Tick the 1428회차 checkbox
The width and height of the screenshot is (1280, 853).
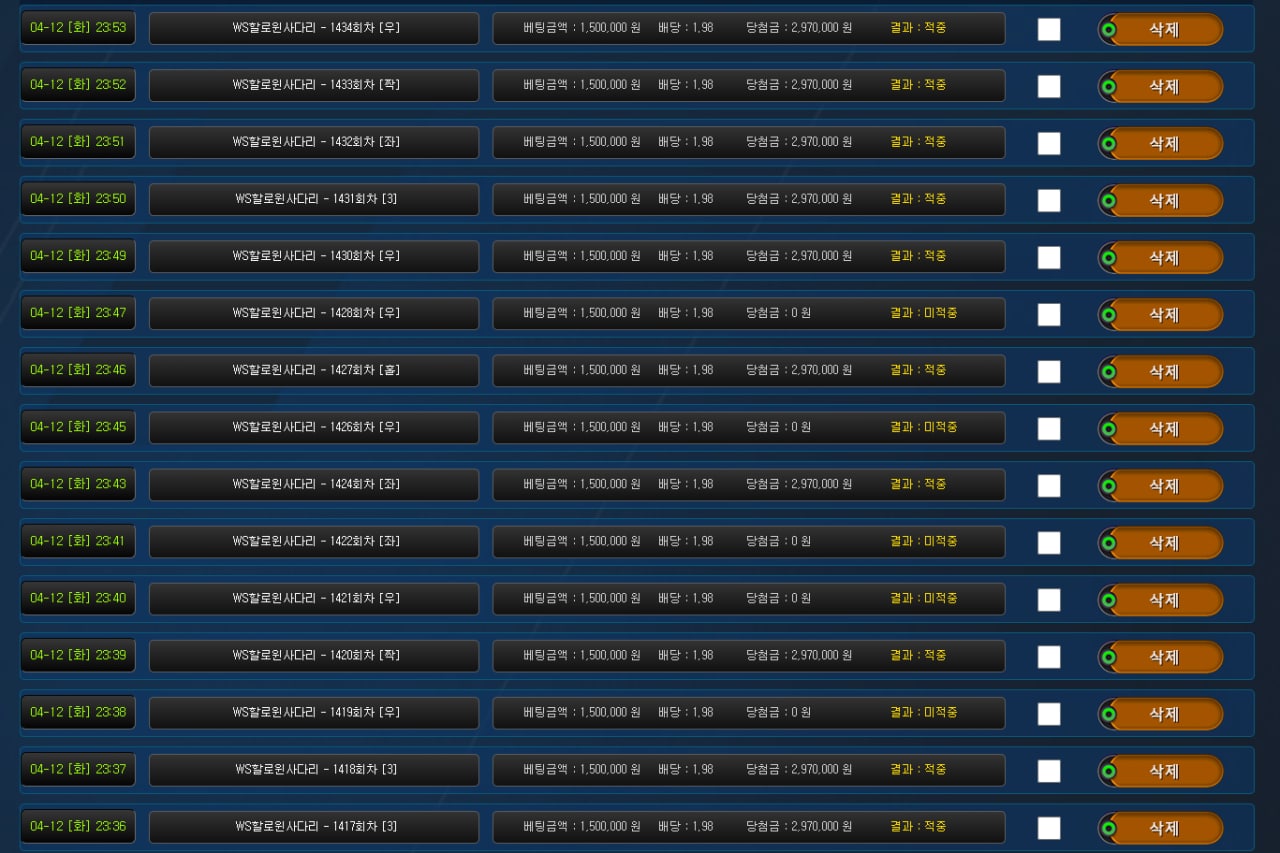[x=1049, y=315]
